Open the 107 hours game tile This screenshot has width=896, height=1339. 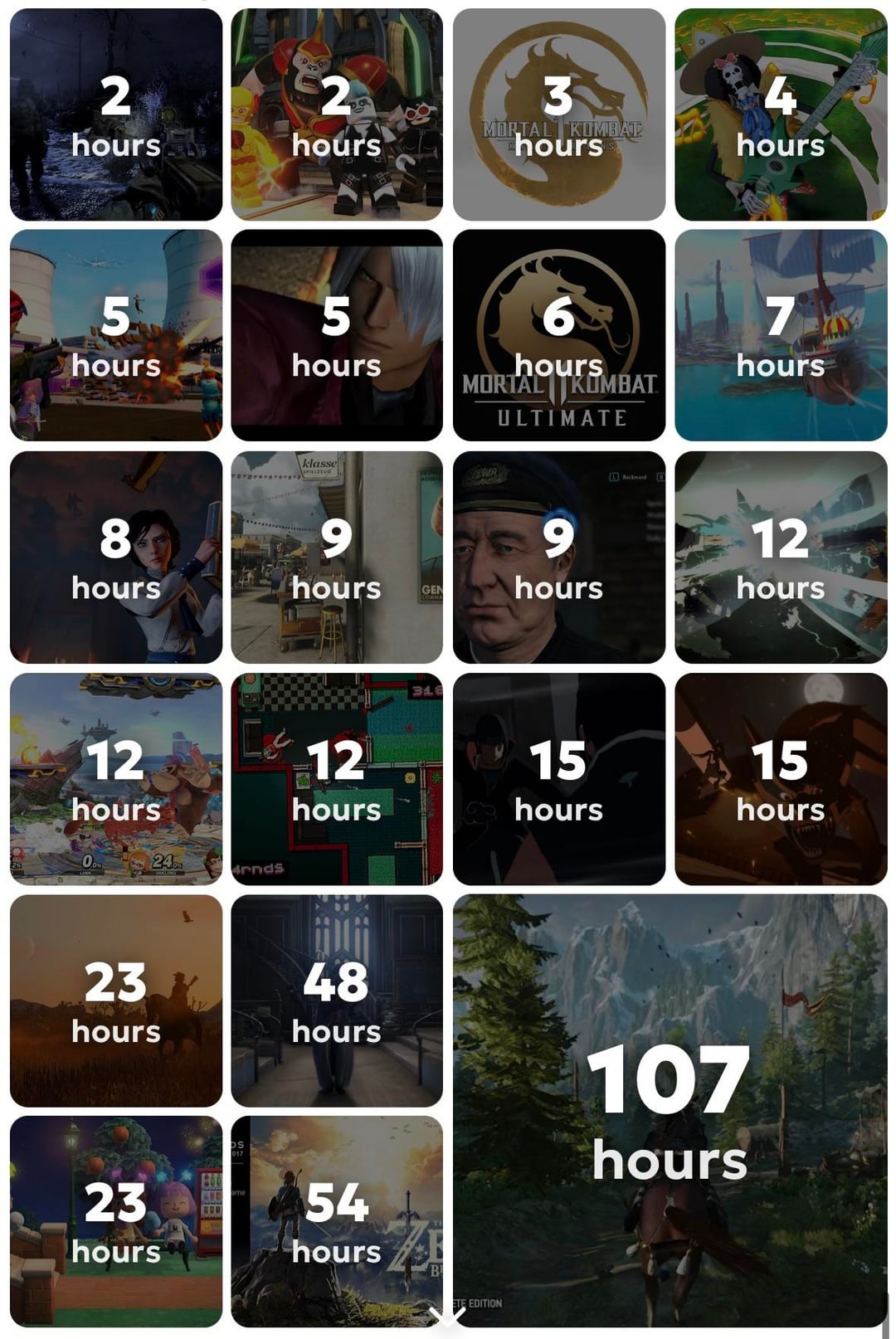(670, 1110)
